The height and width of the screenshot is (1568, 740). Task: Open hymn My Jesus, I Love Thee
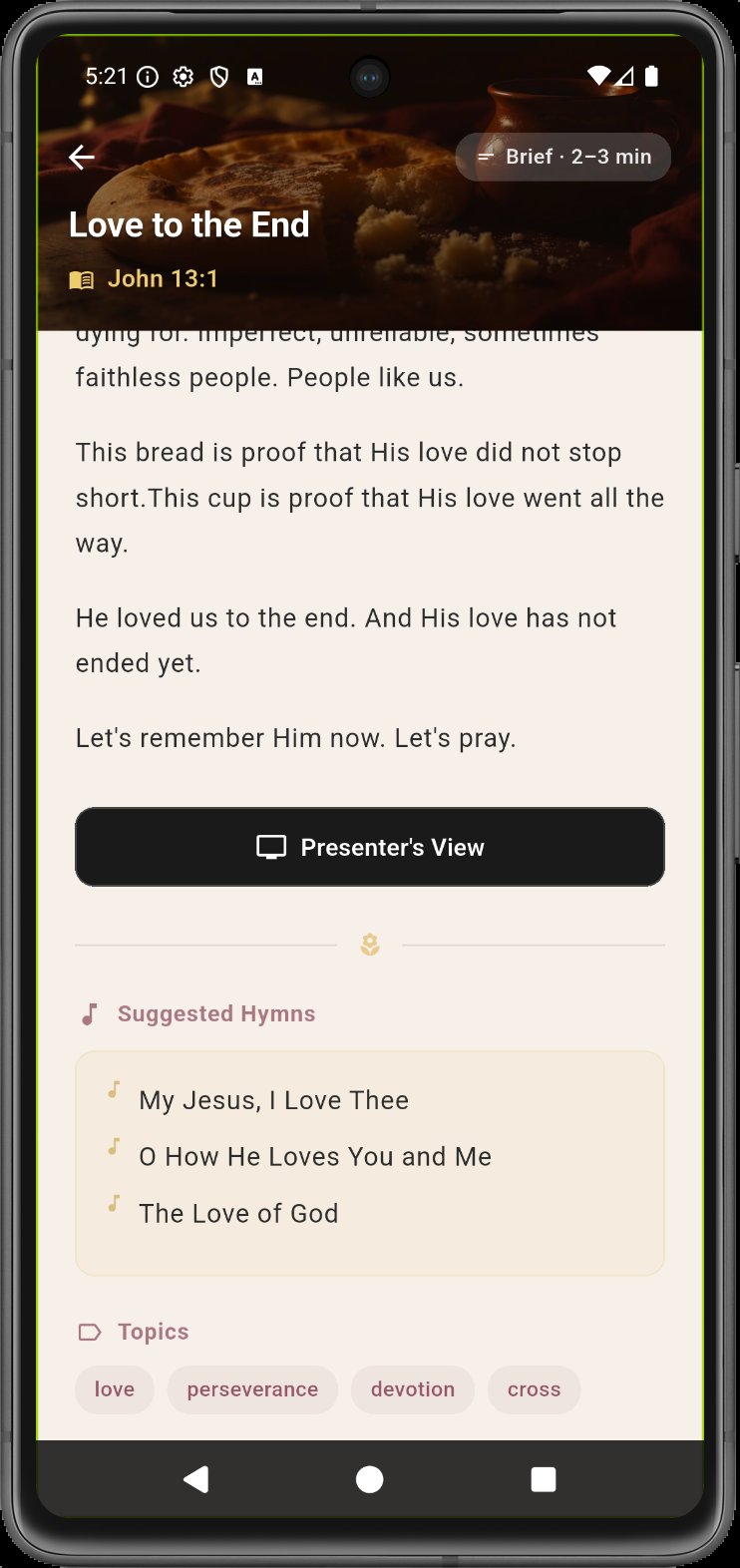coord(273,1100)
